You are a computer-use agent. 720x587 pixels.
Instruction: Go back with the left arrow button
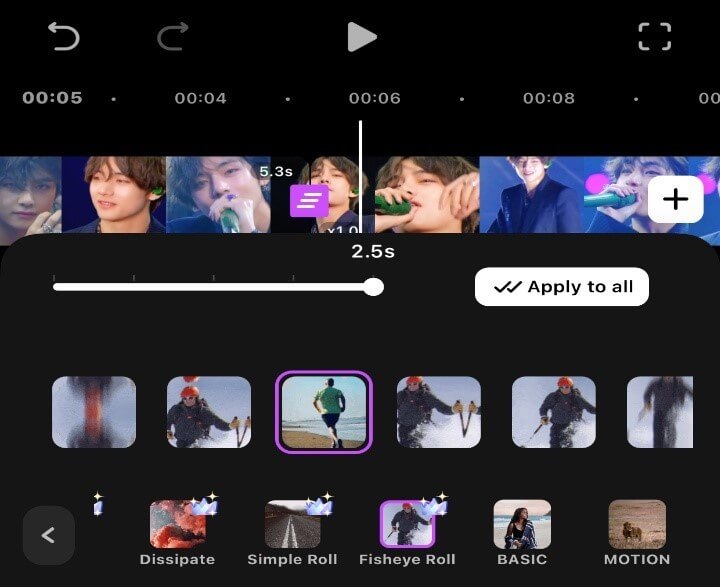[48, 535]
